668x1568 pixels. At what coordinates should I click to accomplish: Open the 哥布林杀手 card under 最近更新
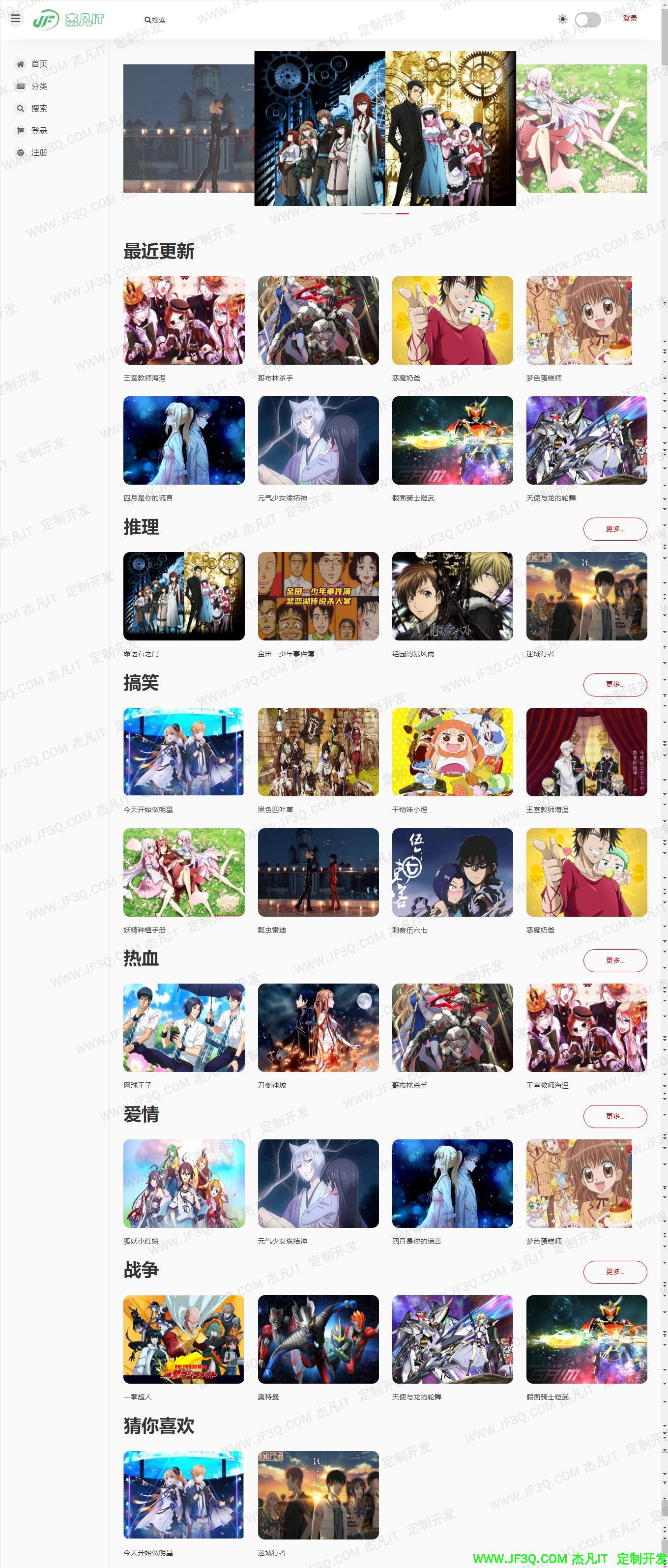(x=318, y=321)
